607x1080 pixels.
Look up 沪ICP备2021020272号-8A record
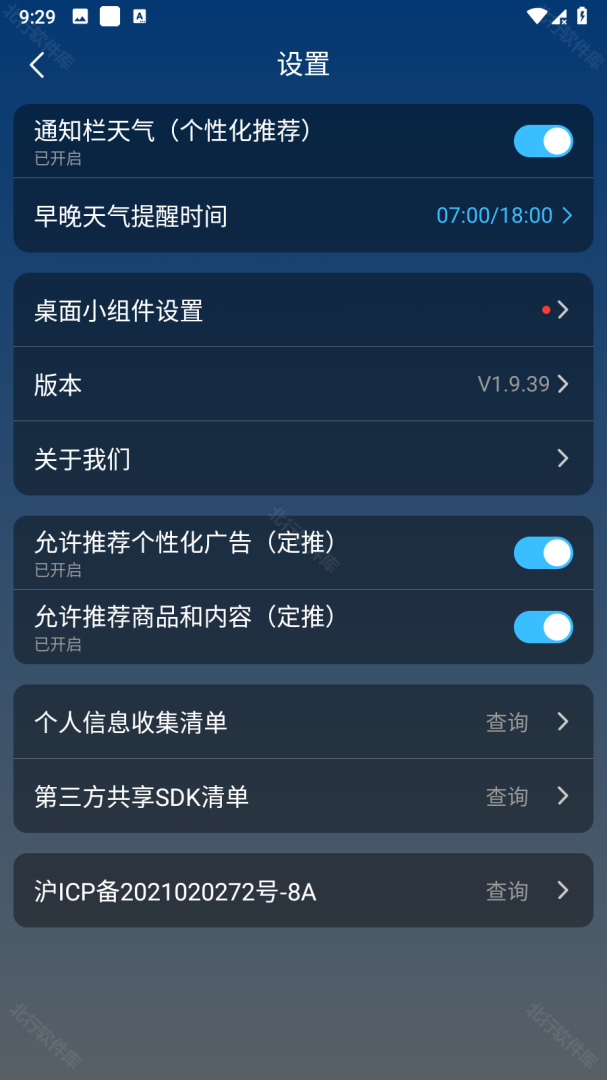(303, 891)
